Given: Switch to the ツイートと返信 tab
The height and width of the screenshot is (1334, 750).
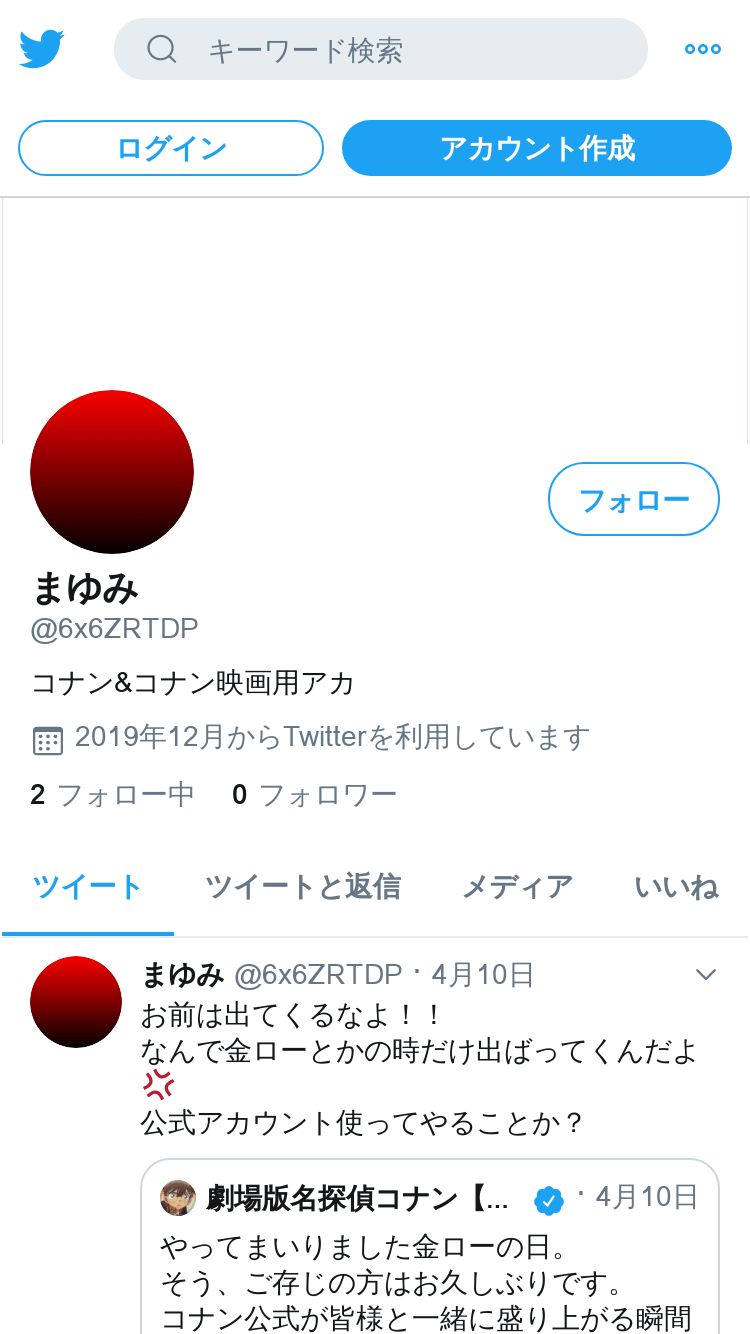Looking at the screenshot, I should click(x=303, y=887).
